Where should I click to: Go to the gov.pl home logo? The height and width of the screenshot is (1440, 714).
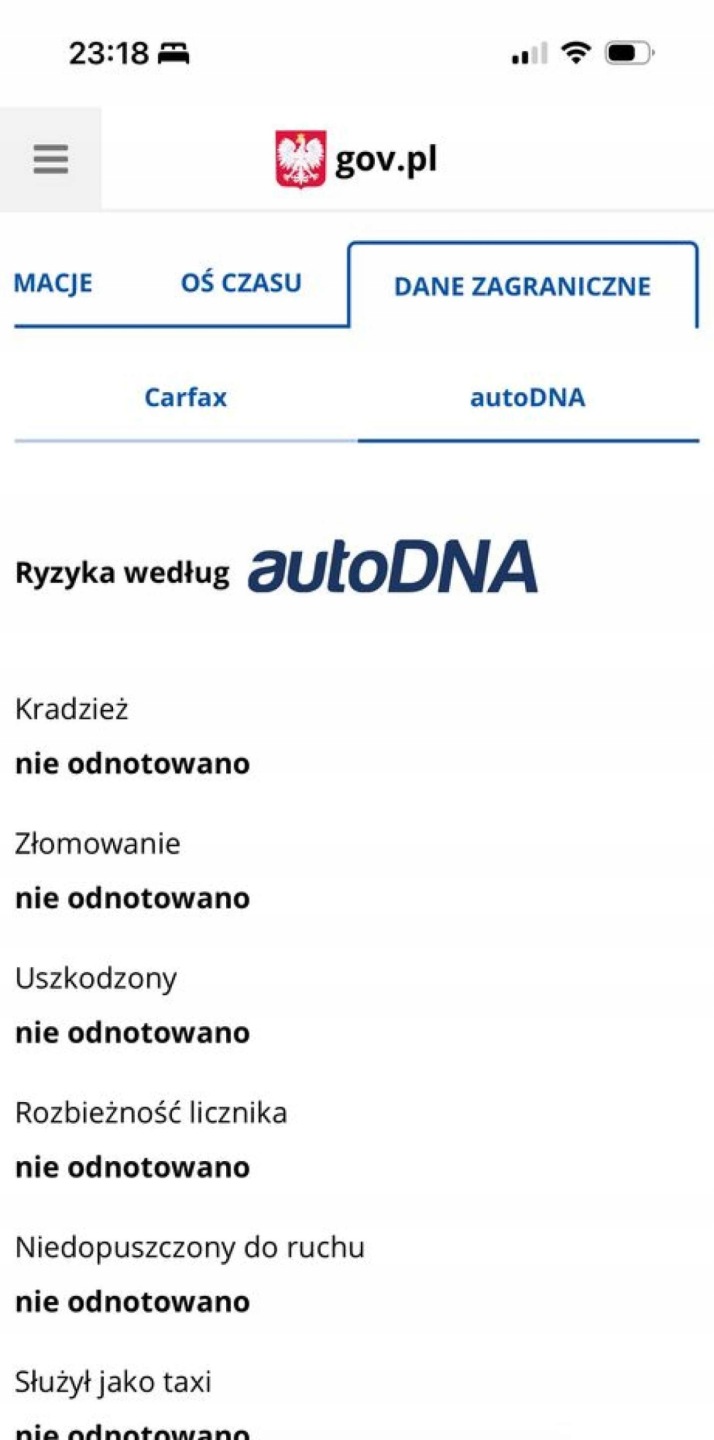[x=356, y=160]
